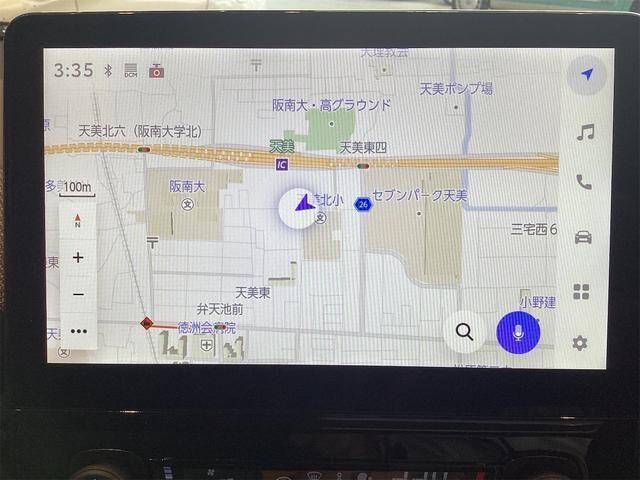Open the navigation map tab
This screenshot has width=640, height=480.
pos(586,76)
